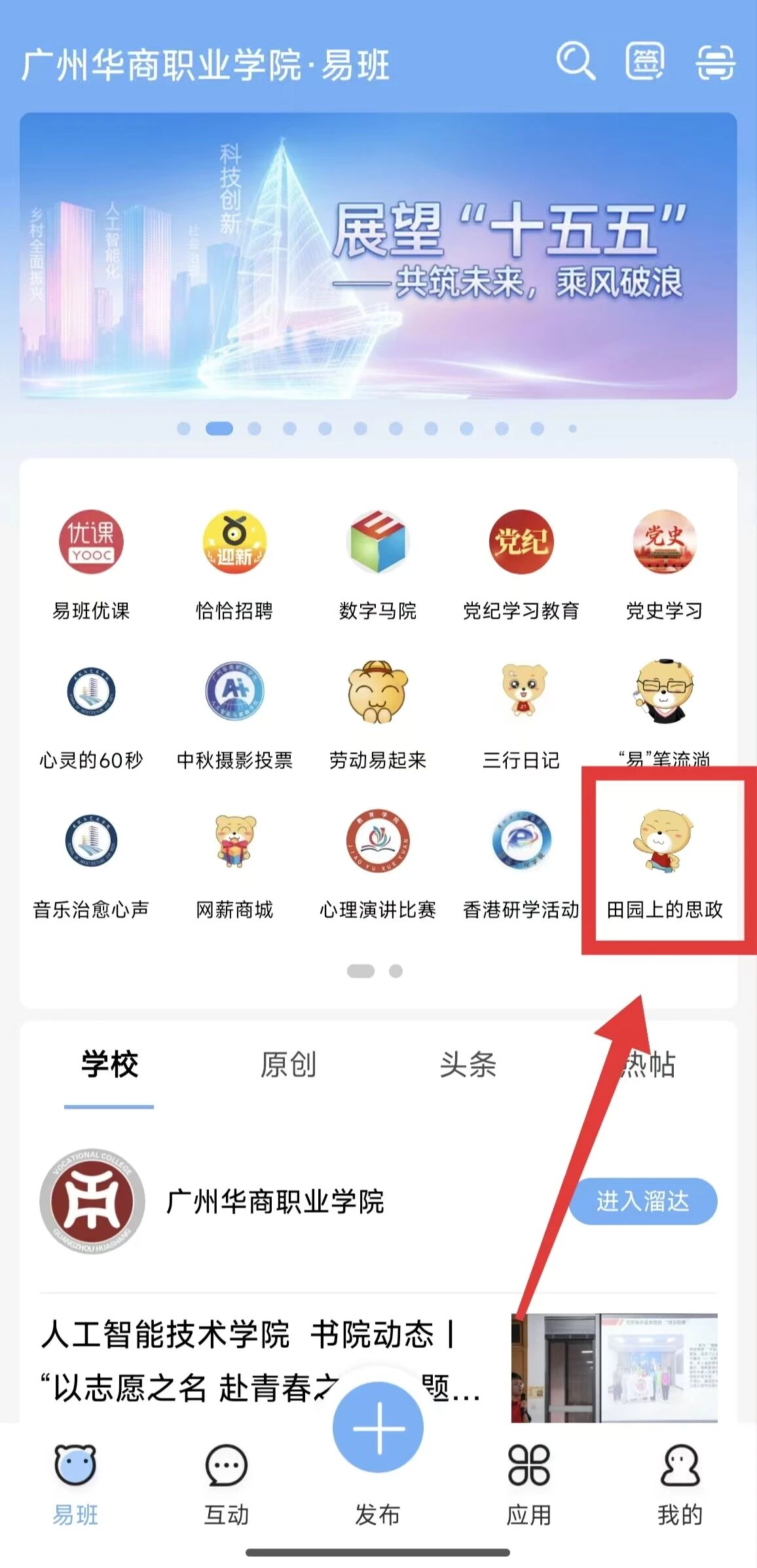Open the search icon in the header
757x1568 pixels.
click(x=575, y=62)
